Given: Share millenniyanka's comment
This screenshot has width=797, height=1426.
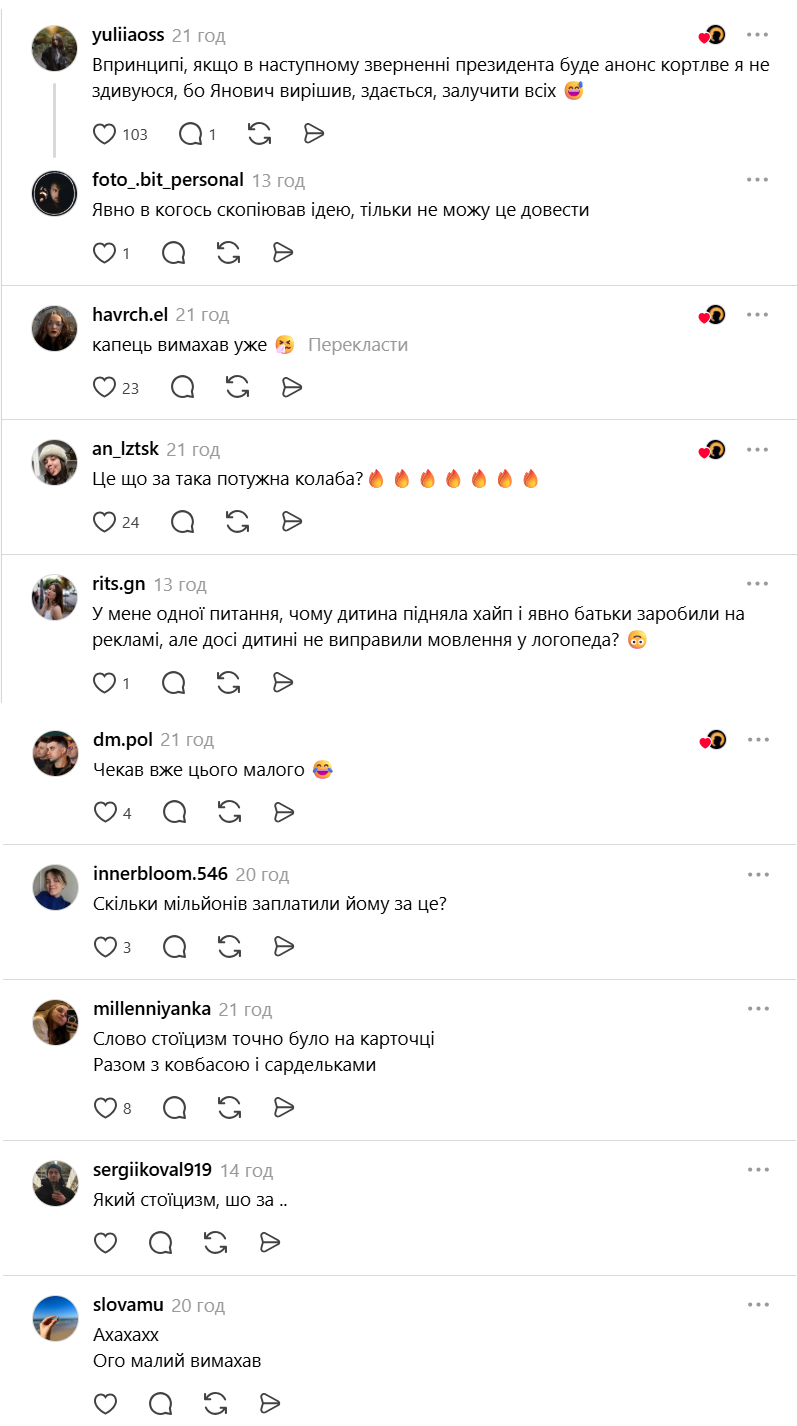Looking at the screenshot, I should [284, 1107].
